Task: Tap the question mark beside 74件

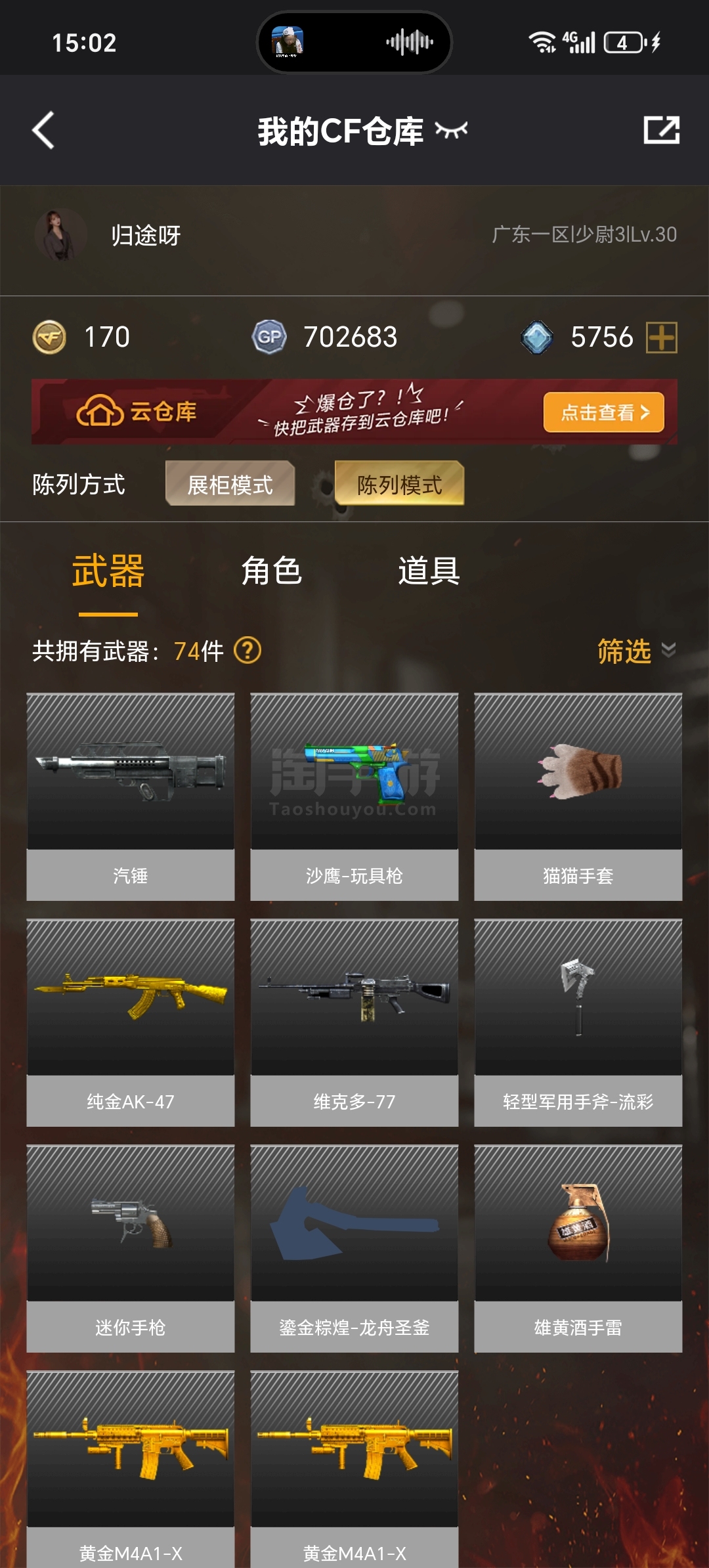Action: click(x=247, y=651)
